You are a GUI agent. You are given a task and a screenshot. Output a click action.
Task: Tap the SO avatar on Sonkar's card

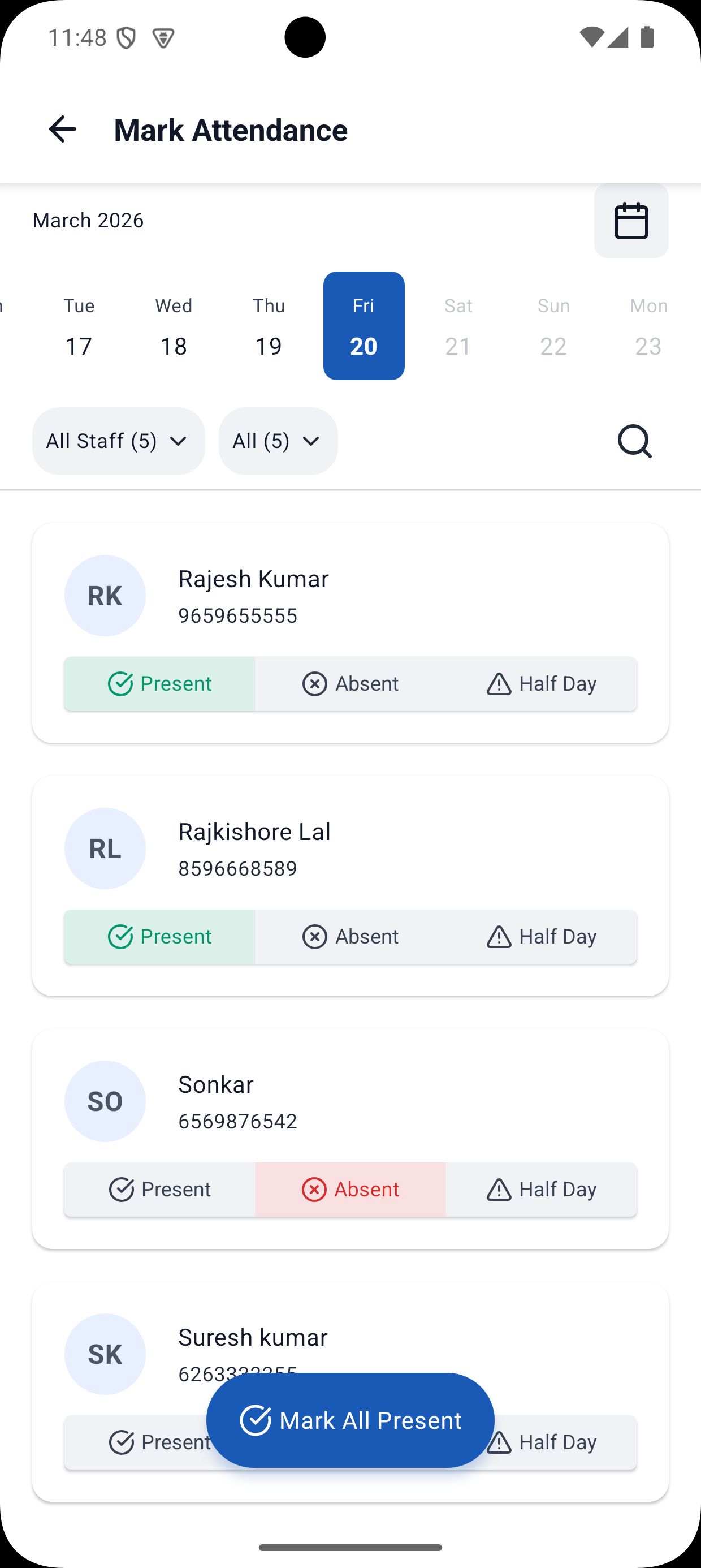click(x=105, y=1101)
